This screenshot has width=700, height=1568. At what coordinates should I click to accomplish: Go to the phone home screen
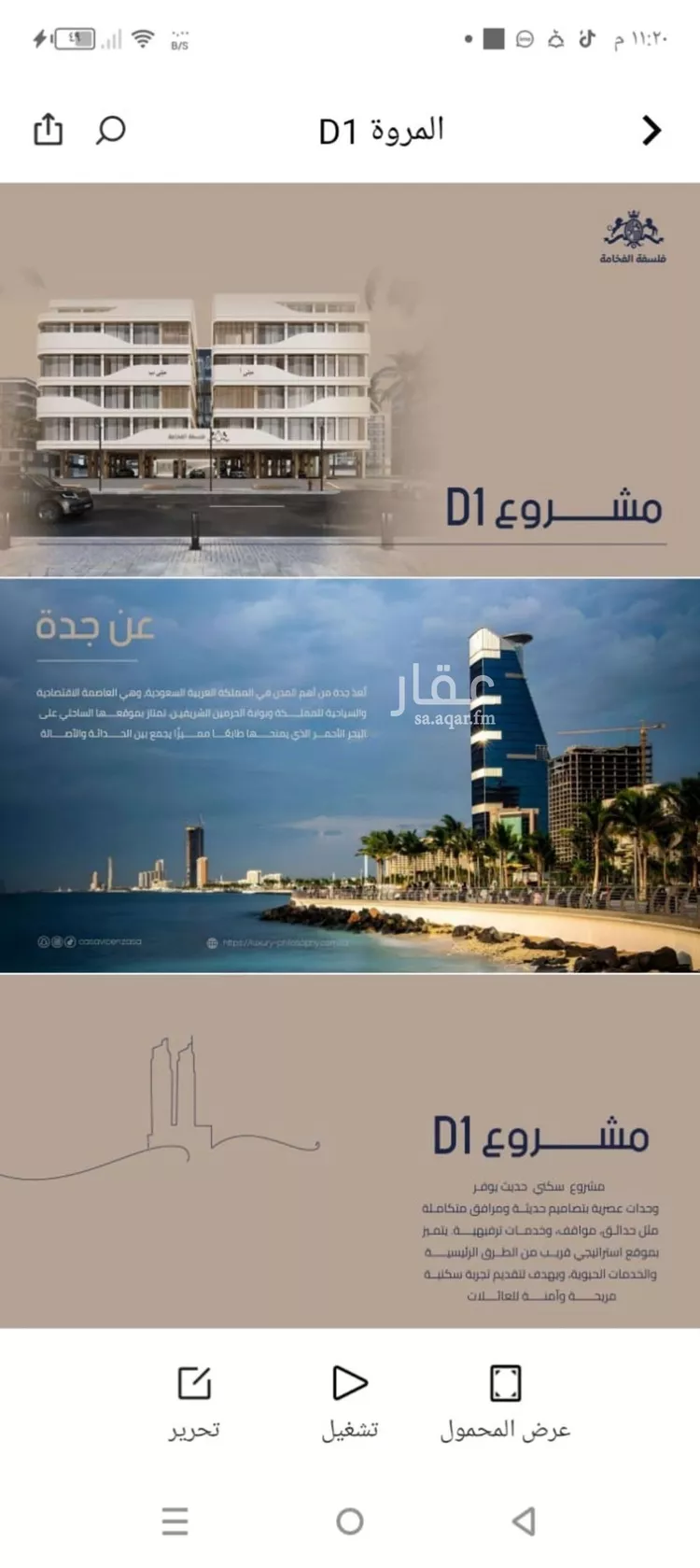coord(350,1521)
